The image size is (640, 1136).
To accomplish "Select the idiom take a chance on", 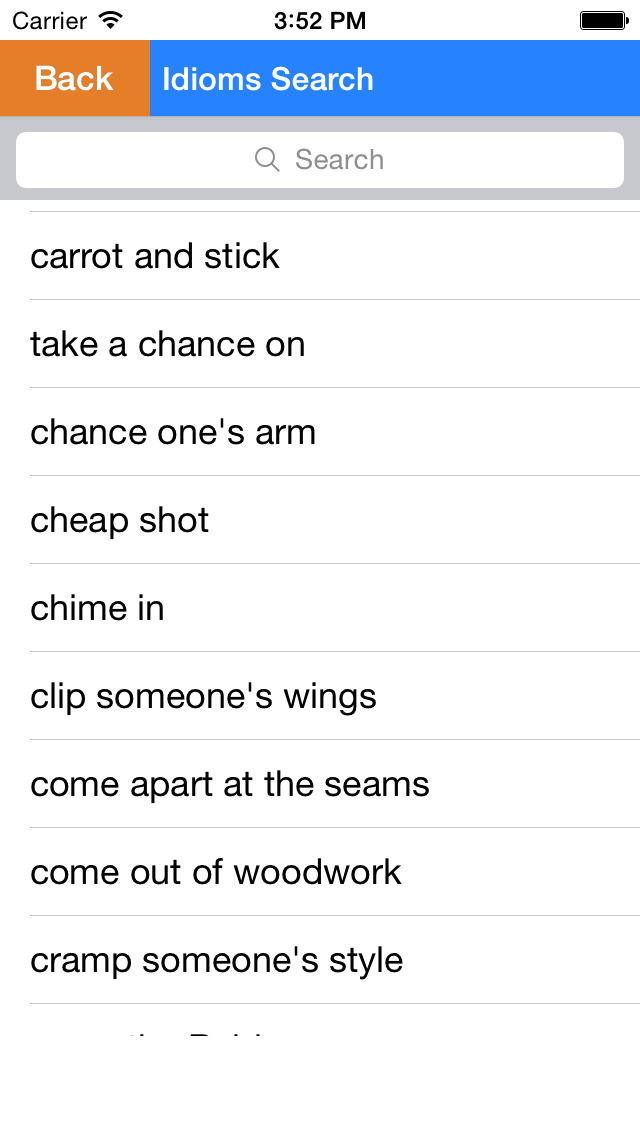I will point(320,344).
